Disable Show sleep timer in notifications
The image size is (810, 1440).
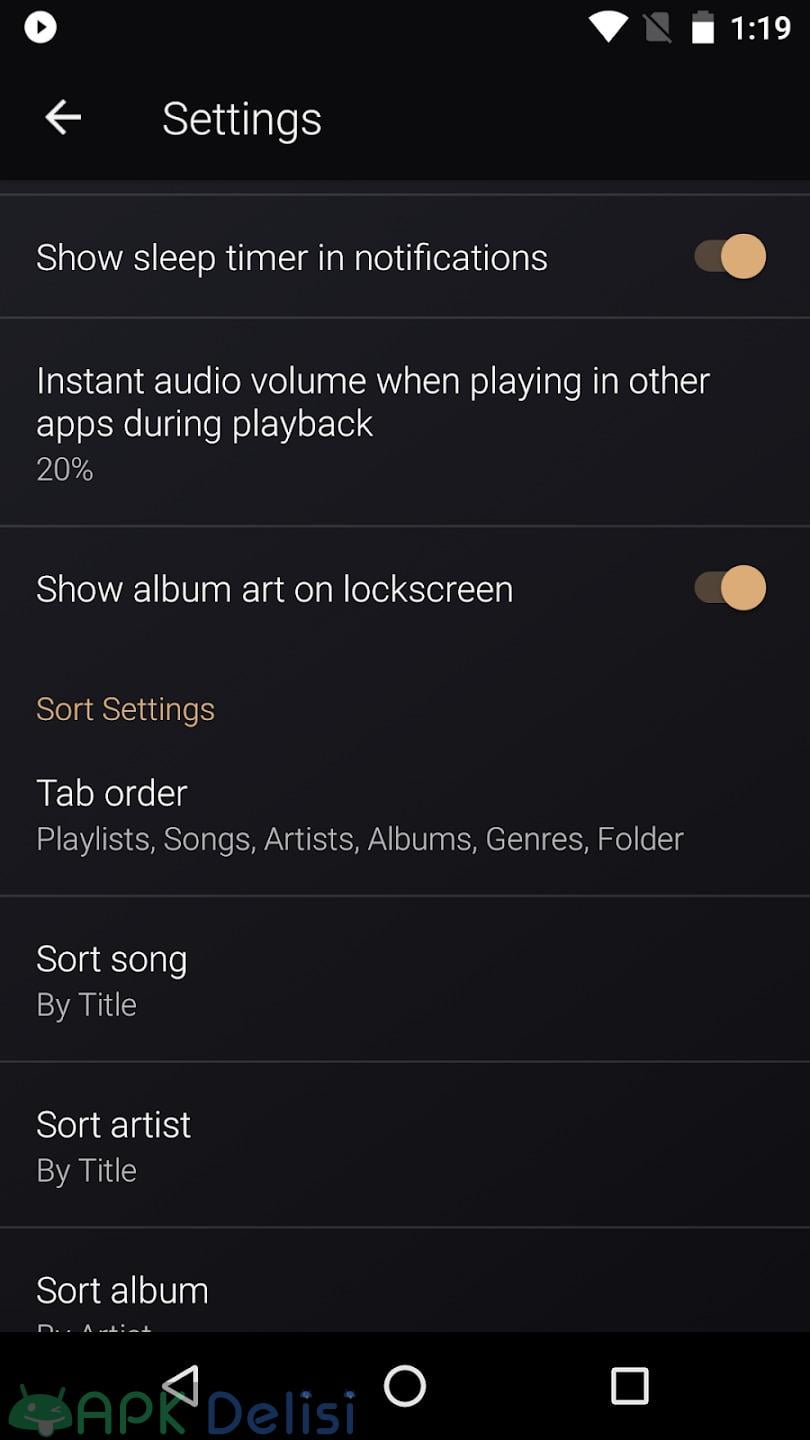pos(730,257)
